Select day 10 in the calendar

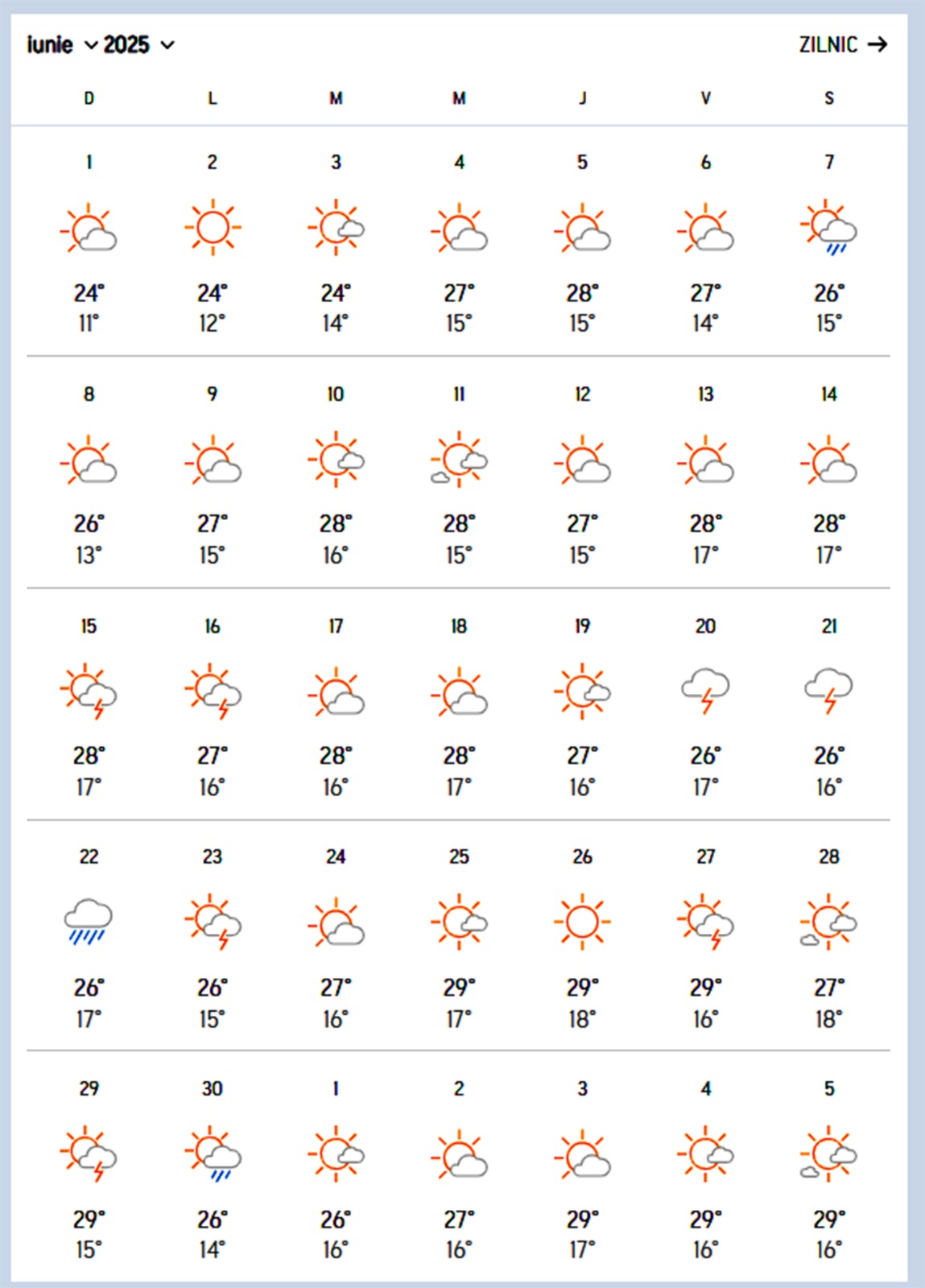[x=336, y=473]
